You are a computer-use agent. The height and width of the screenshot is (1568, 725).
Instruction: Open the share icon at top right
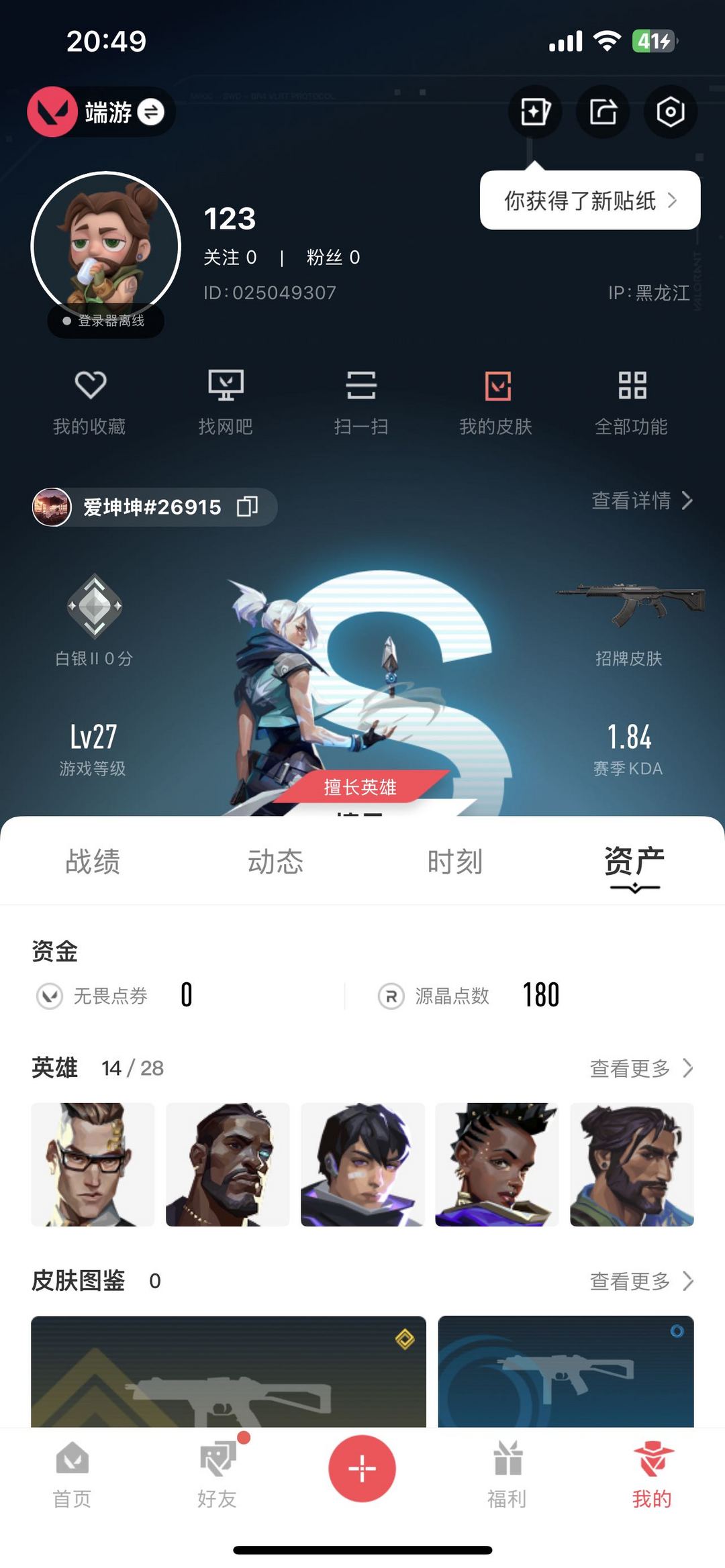tap(603, 112)
